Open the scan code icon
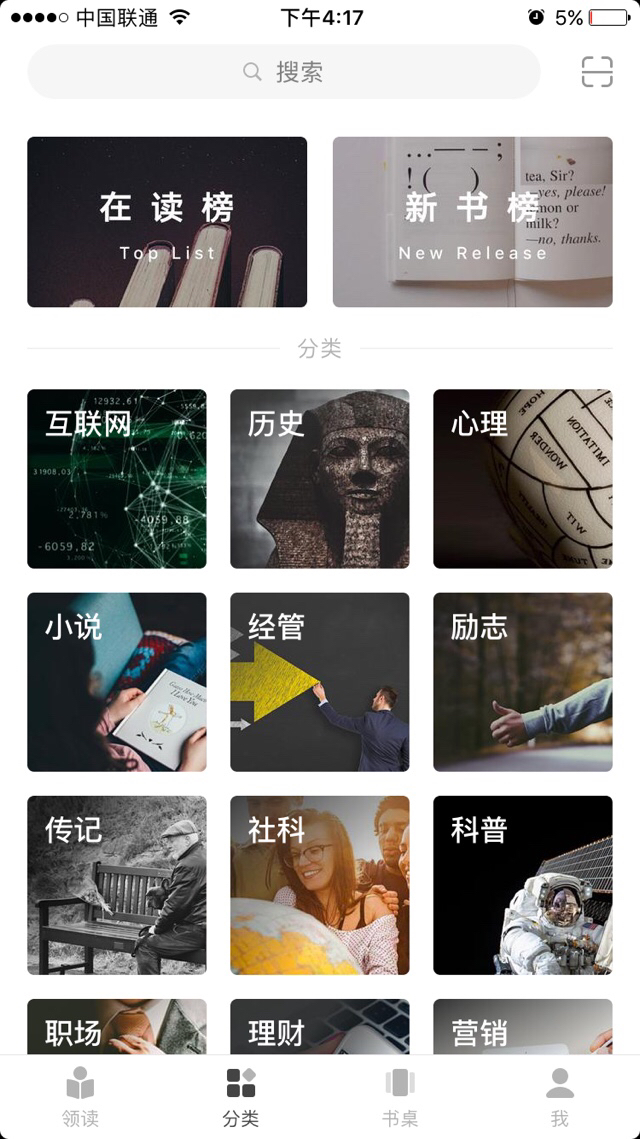Image resolution: width=640 pixels, height=1139 pixels. click(x=597, y=72)
